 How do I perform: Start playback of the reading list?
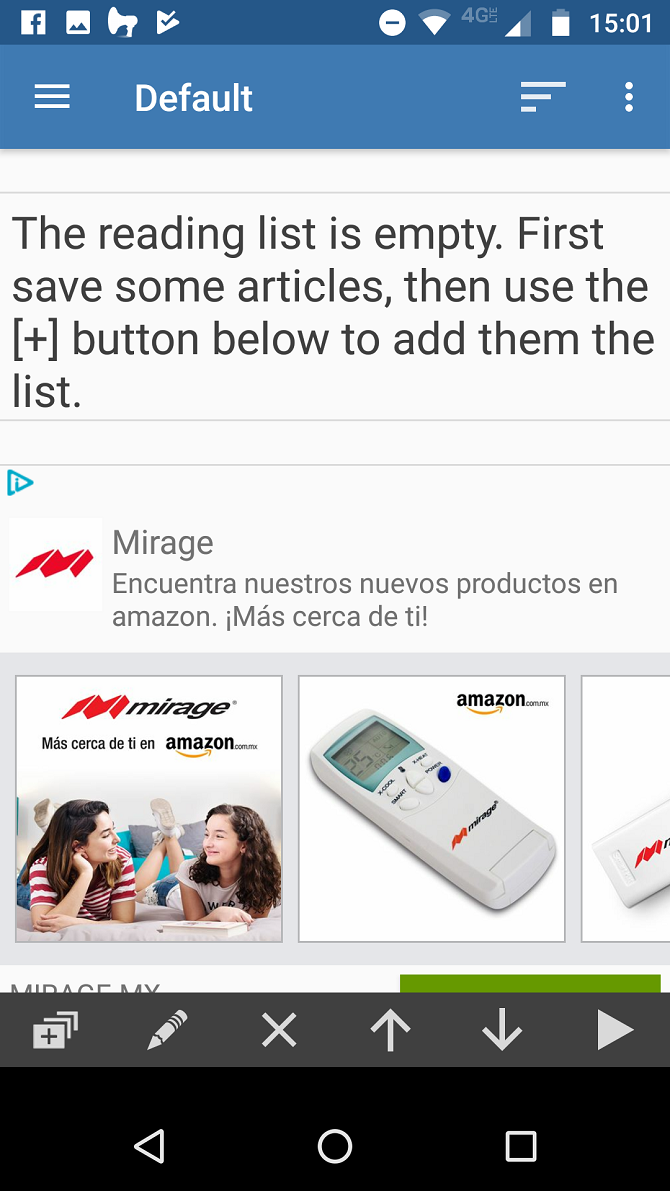pos(614,1030)
